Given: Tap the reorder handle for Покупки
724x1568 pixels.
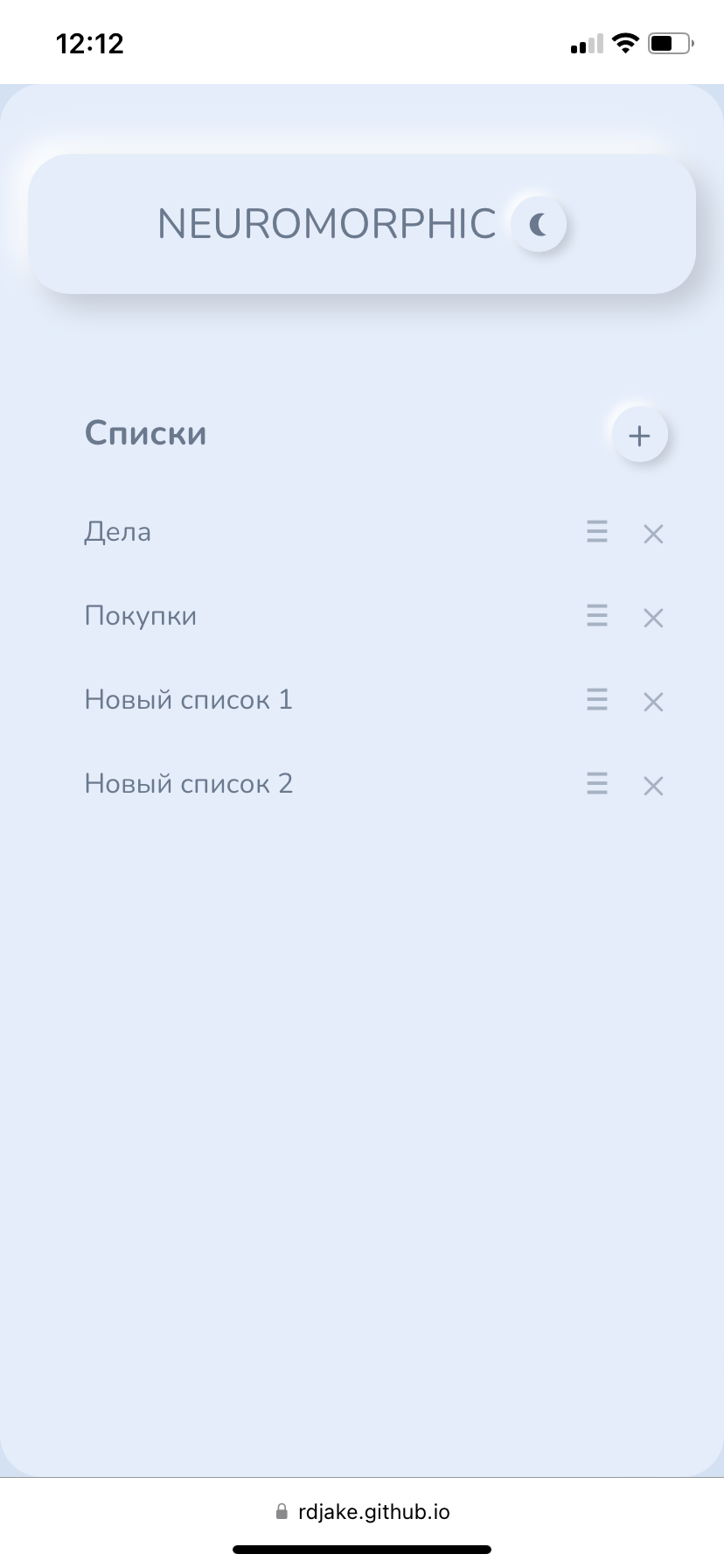Looking at the screenshot, I should pos(597,616).
